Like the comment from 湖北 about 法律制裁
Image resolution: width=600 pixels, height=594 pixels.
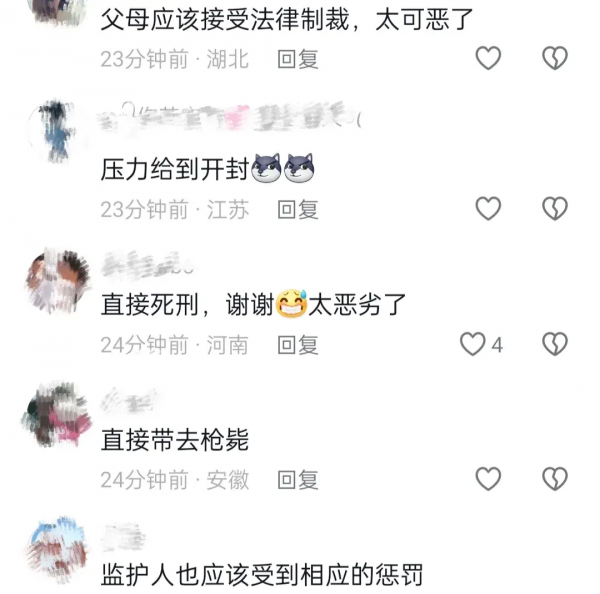pyautogui.click(x=487, y=59)
